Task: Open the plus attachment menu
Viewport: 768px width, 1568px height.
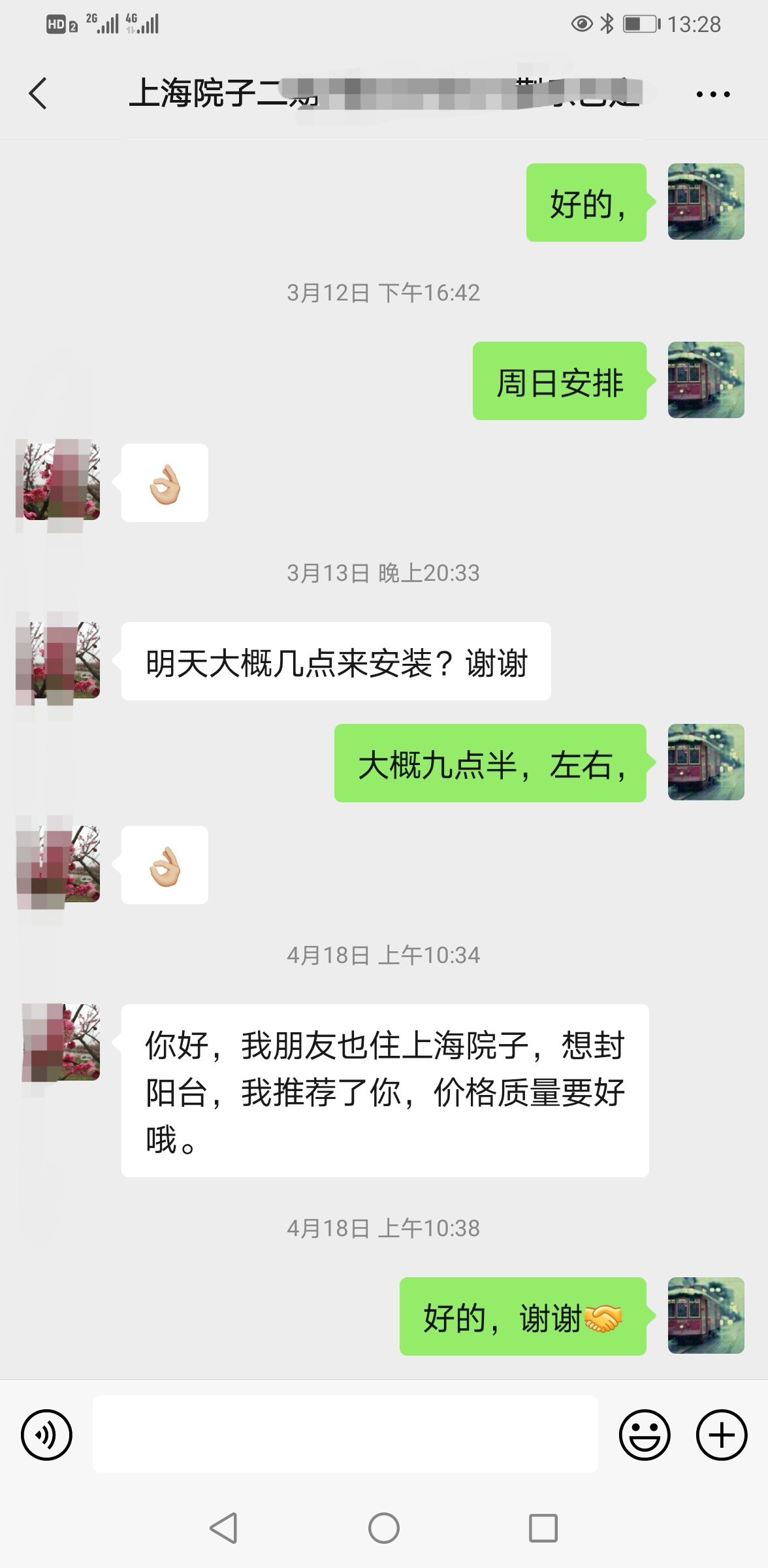Action: click(721, 1435)
